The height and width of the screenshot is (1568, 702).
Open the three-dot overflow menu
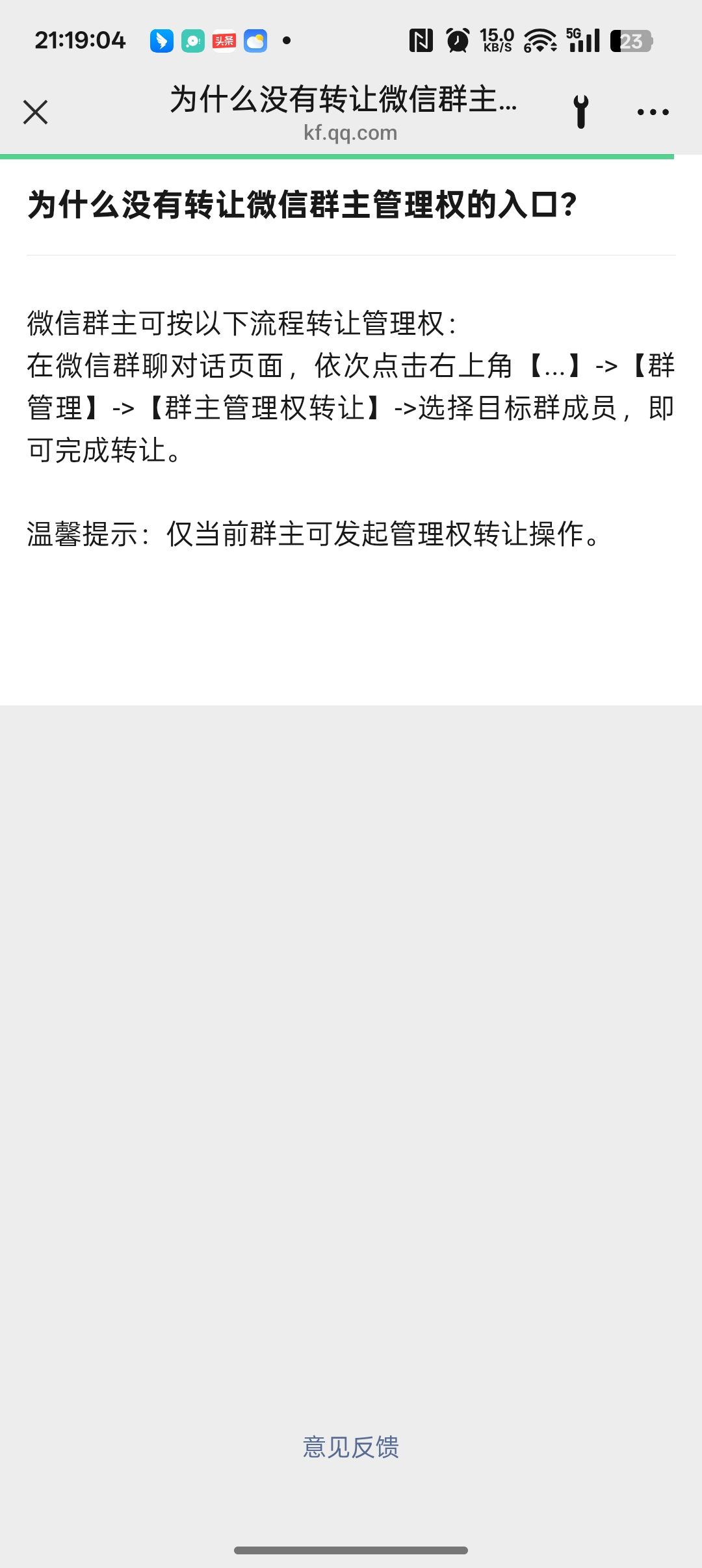coord(653,112)
